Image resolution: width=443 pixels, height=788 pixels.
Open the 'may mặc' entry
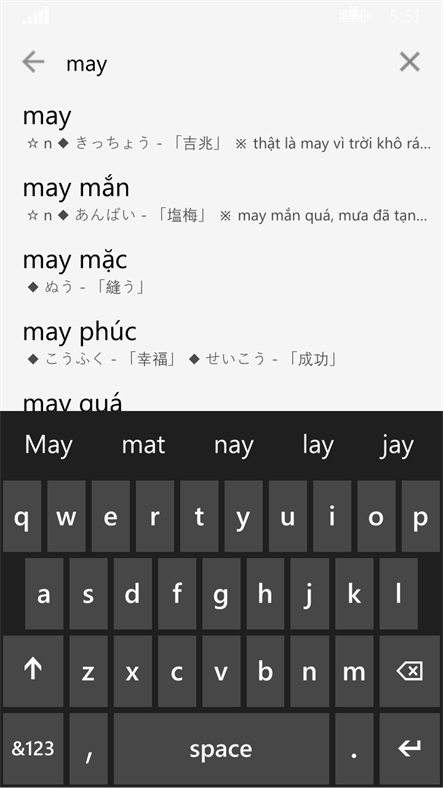(x=222, y=272)
